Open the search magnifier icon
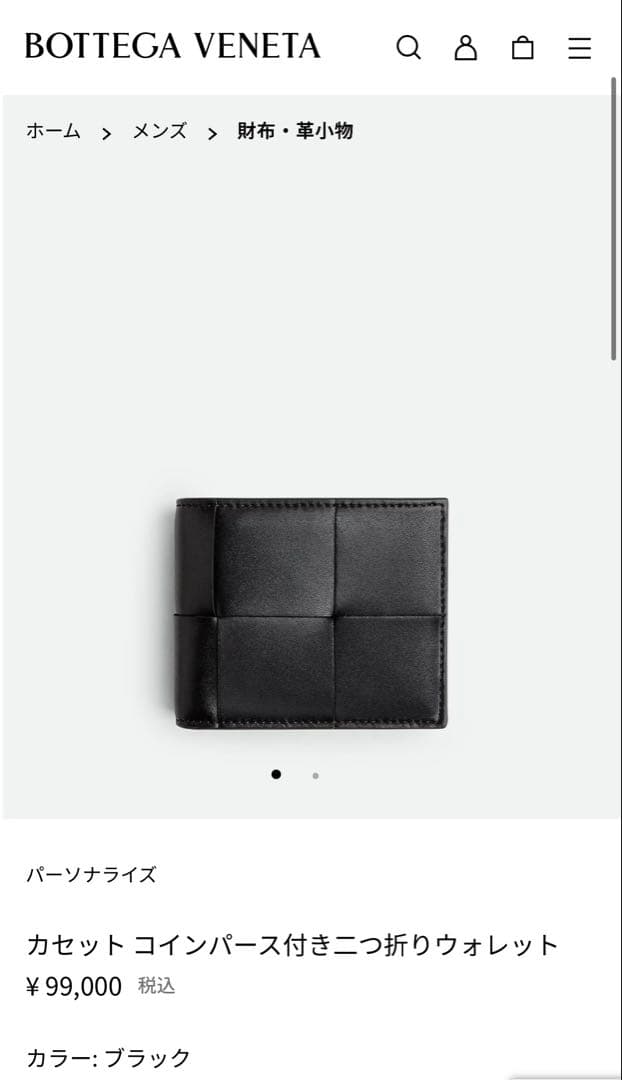The image size is (622, 1080). click(x=408, y=48)
